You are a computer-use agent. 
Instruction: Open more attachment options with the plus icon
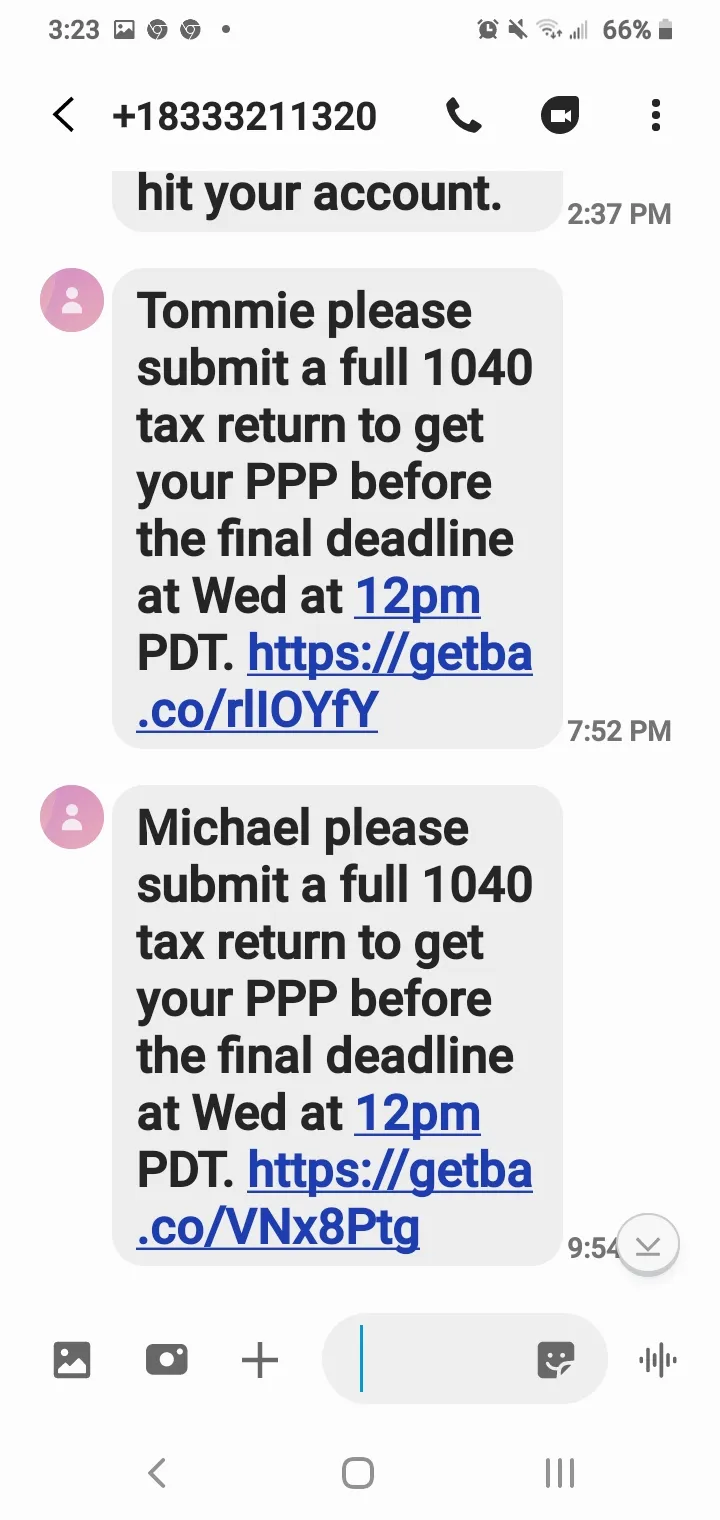coord(260,1360)
